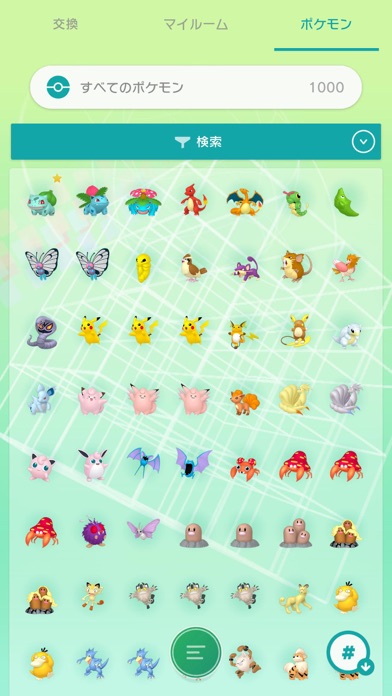This screenshot has height=696, width=392.
Task: Select the Jigglypuff tile
Action: (41, 466)
